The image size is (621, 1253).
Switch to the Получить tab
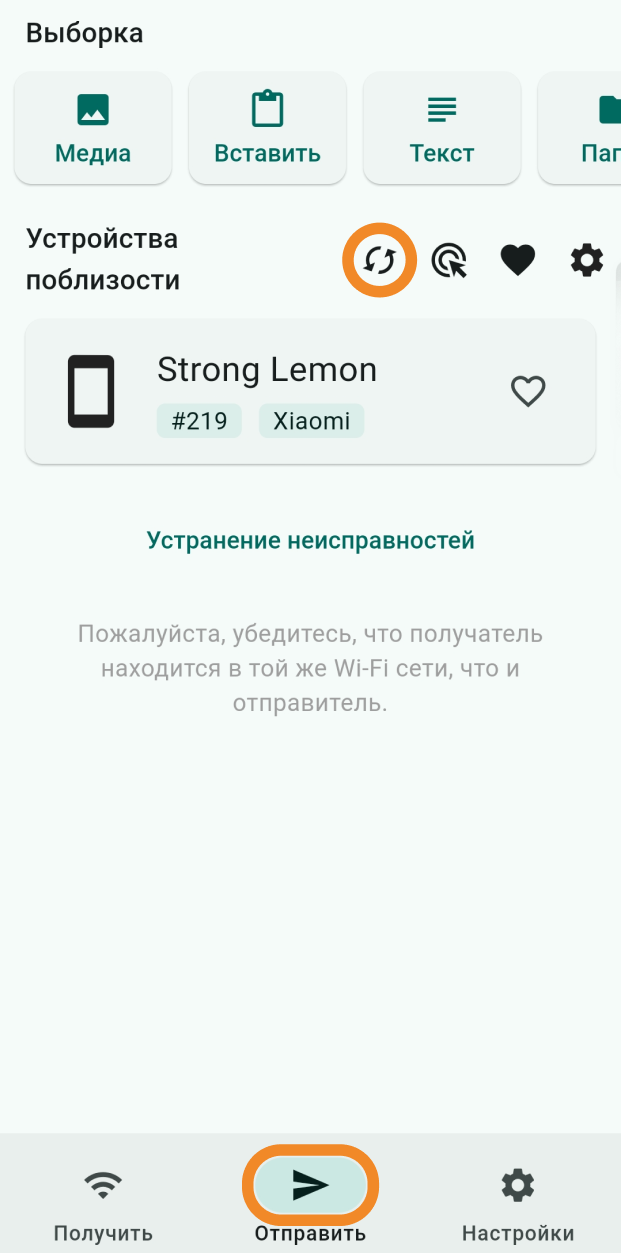coord(103,1204)
